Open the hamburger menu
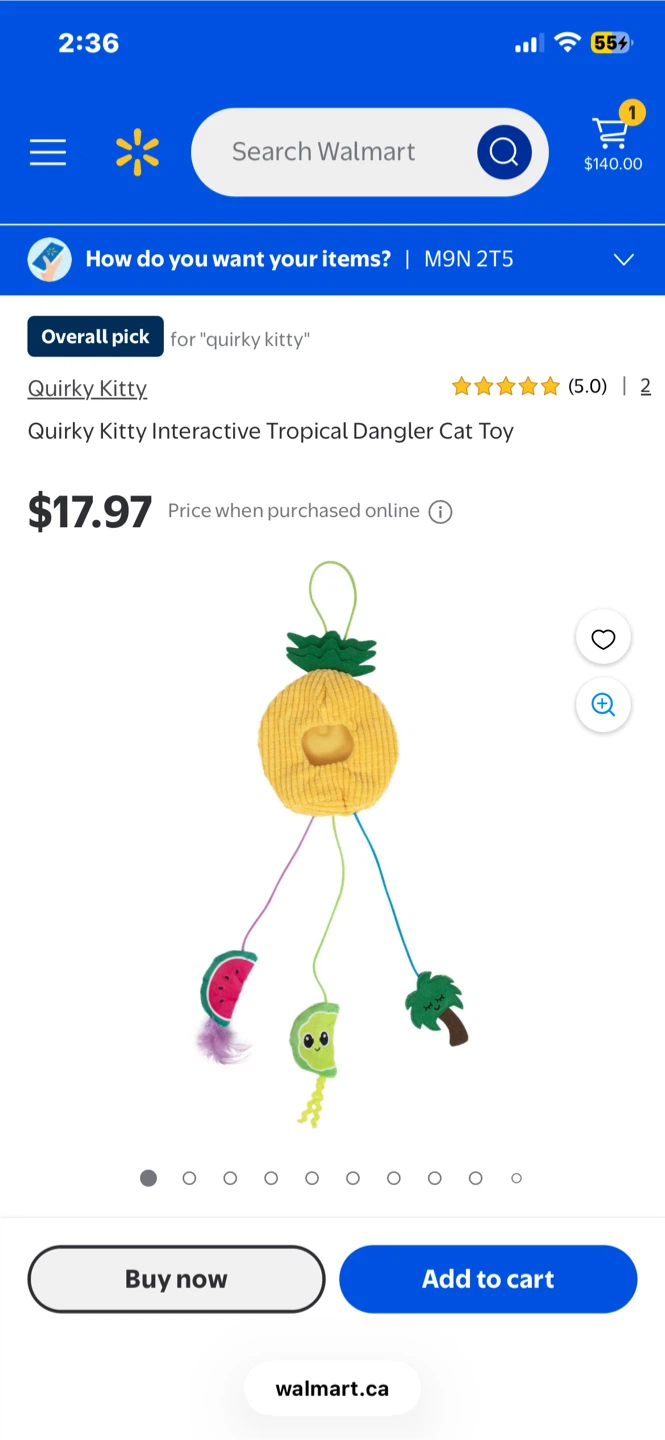 [47, 152]
